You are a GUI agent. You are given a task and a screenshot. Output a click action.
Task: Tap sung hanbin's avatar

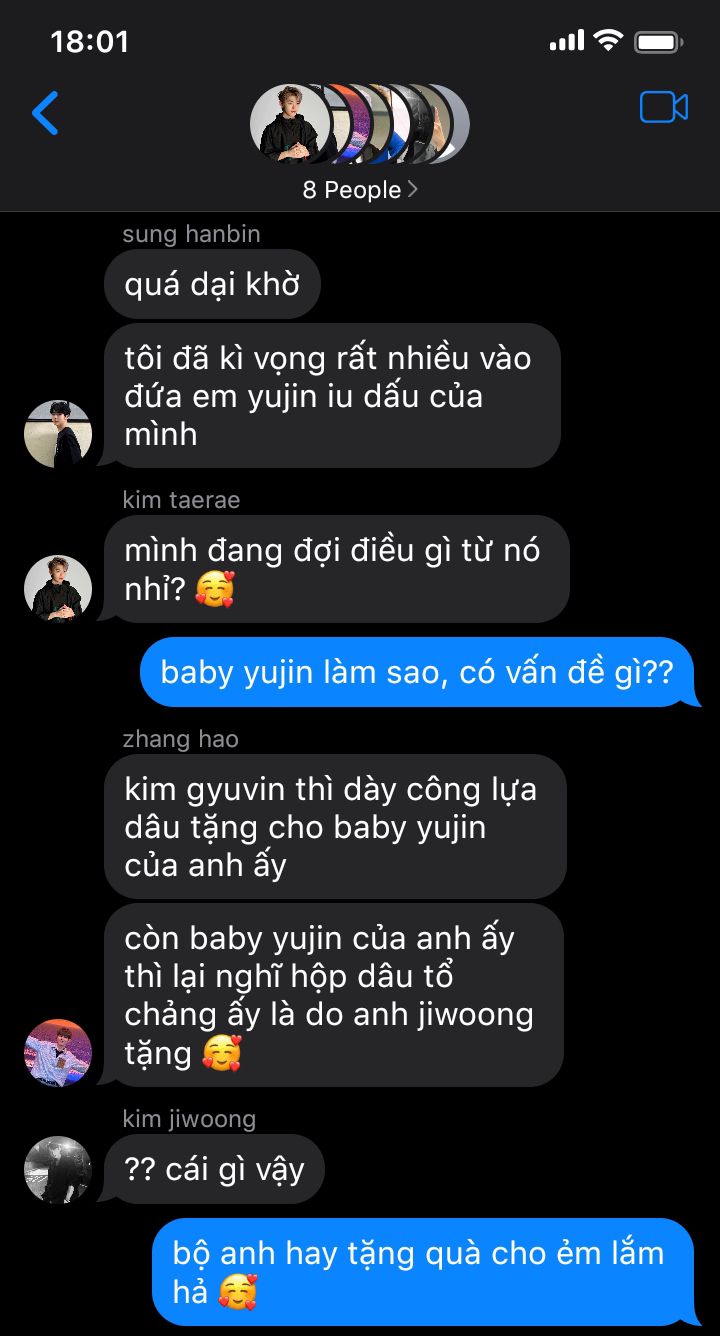point(58,434)
